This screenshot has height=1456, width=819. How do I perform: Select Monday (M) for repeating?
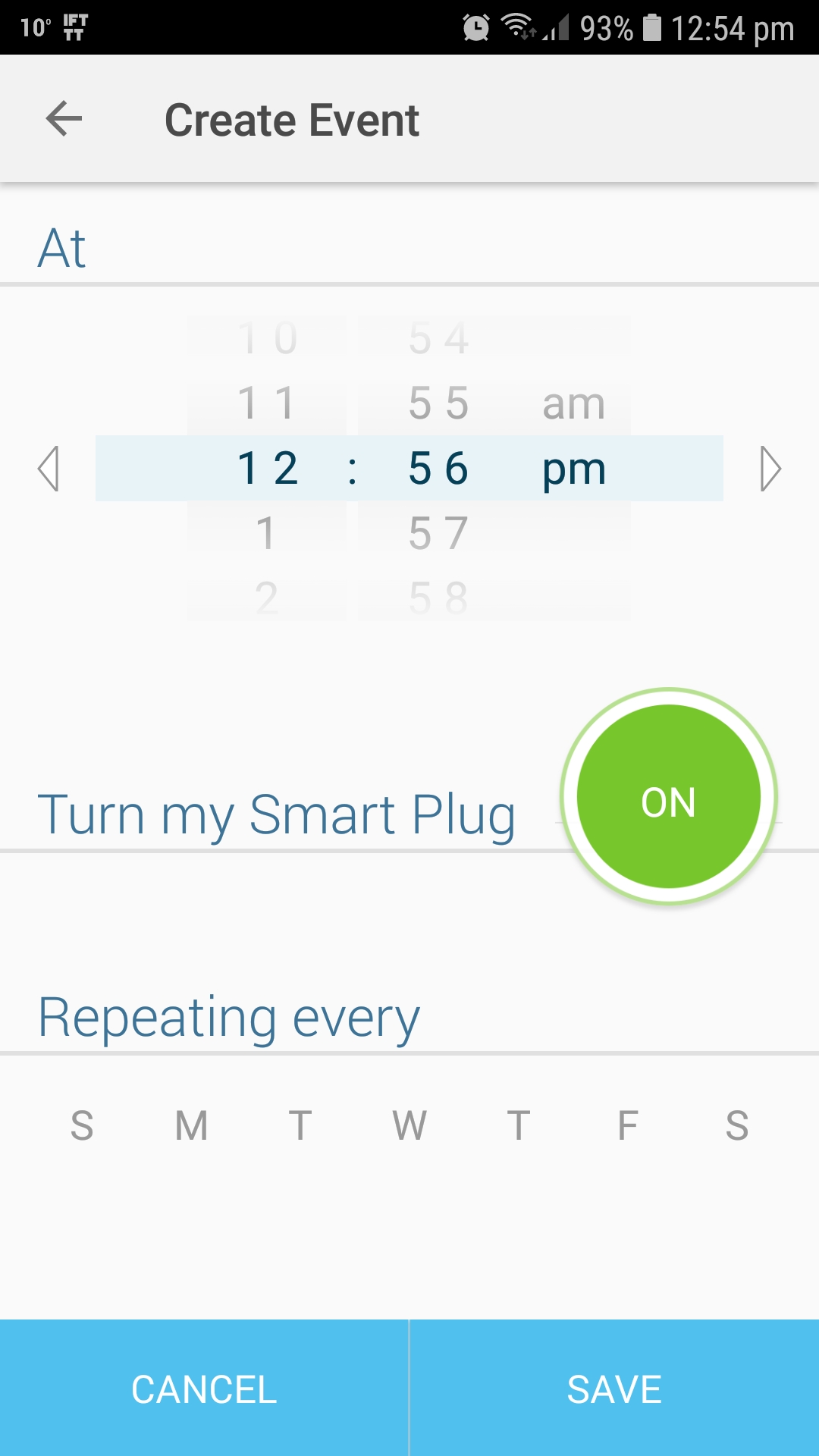pos(191,1125)
